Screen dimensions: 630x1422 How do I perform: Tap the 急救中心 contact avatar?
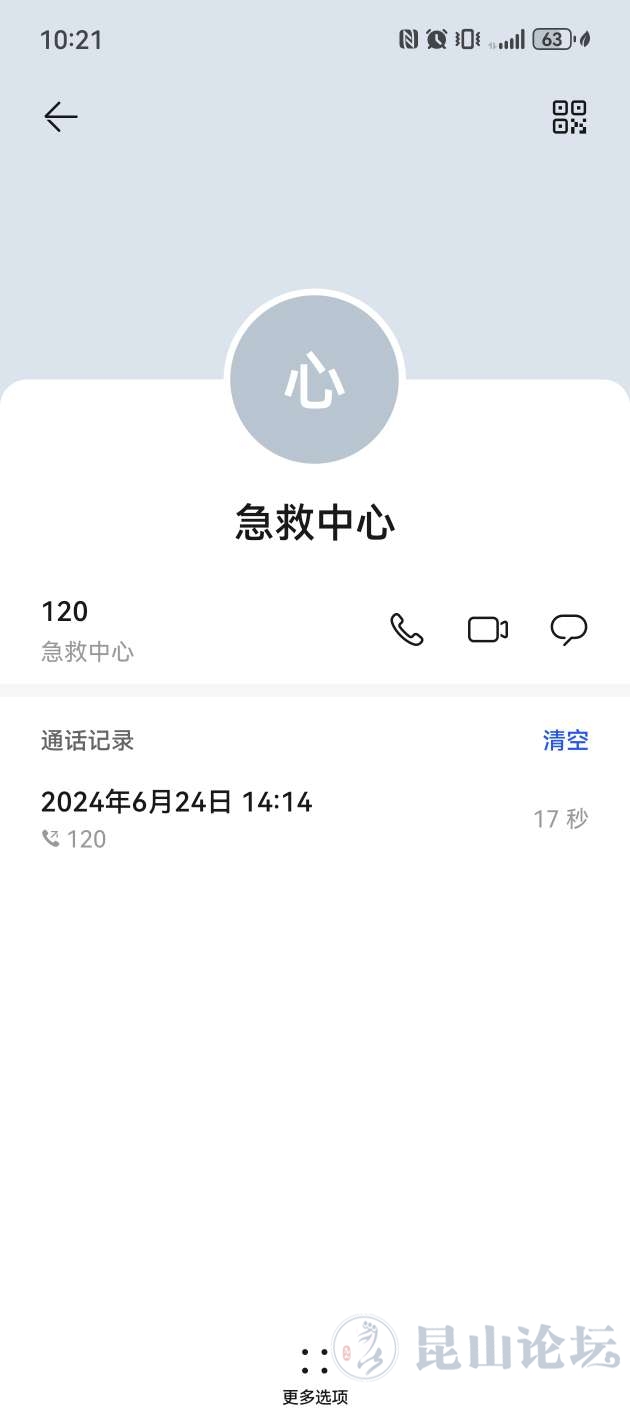point(315,380)
